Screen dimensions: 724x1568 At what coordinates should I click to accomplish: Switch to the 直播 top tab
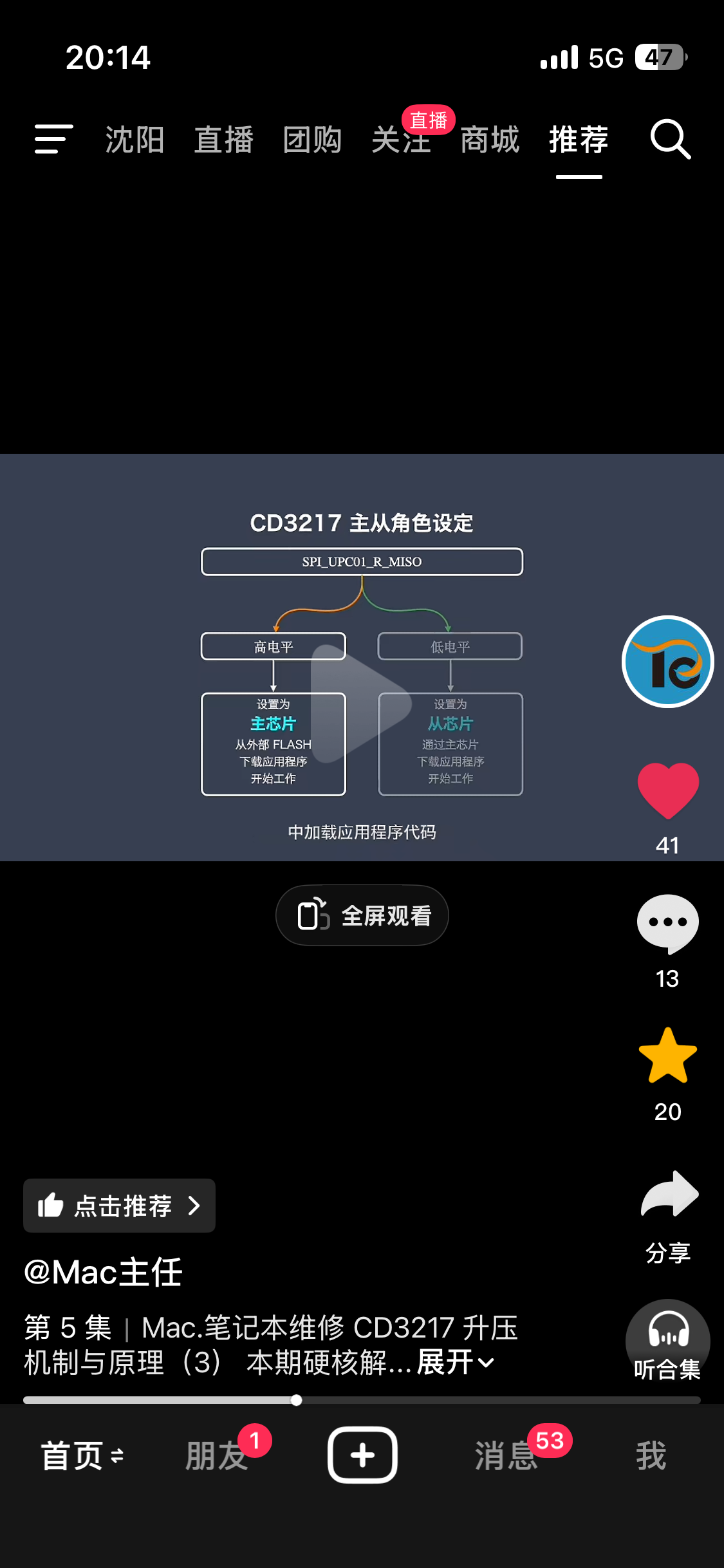click(x=223, y=140)
